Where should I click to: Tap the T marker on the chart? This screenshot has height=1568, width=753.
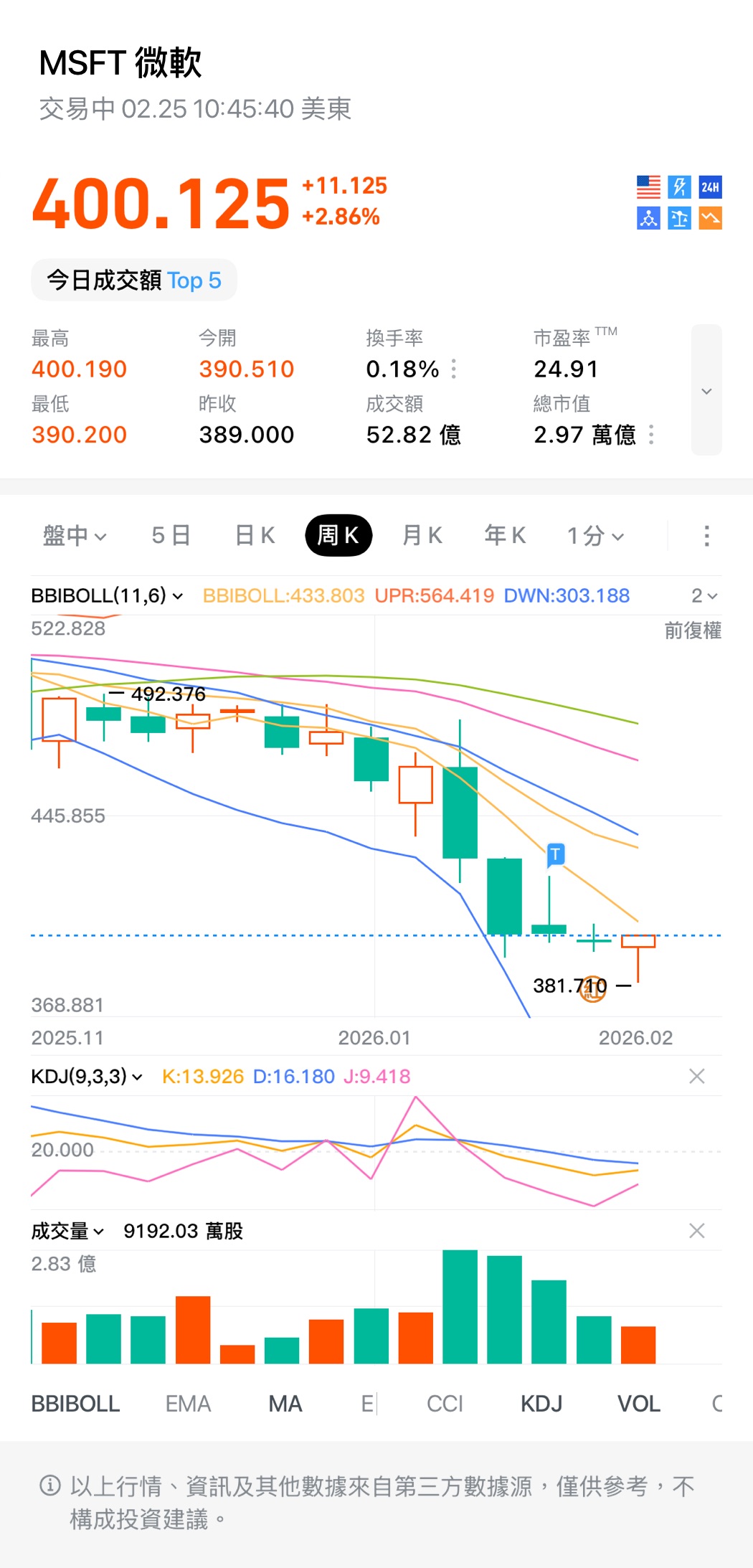(556, 854)
